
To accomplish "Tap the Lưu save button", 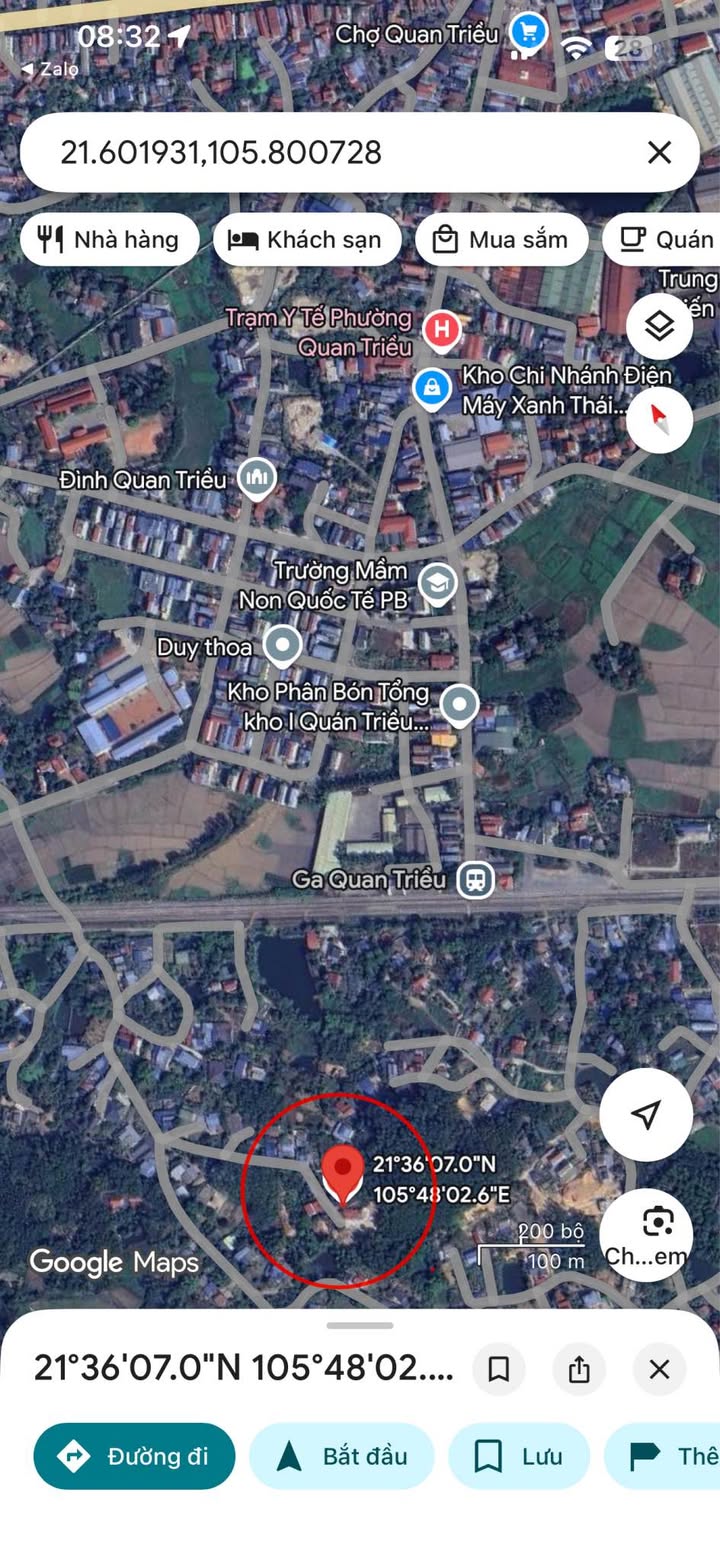I will click(x=518, y=1456).
